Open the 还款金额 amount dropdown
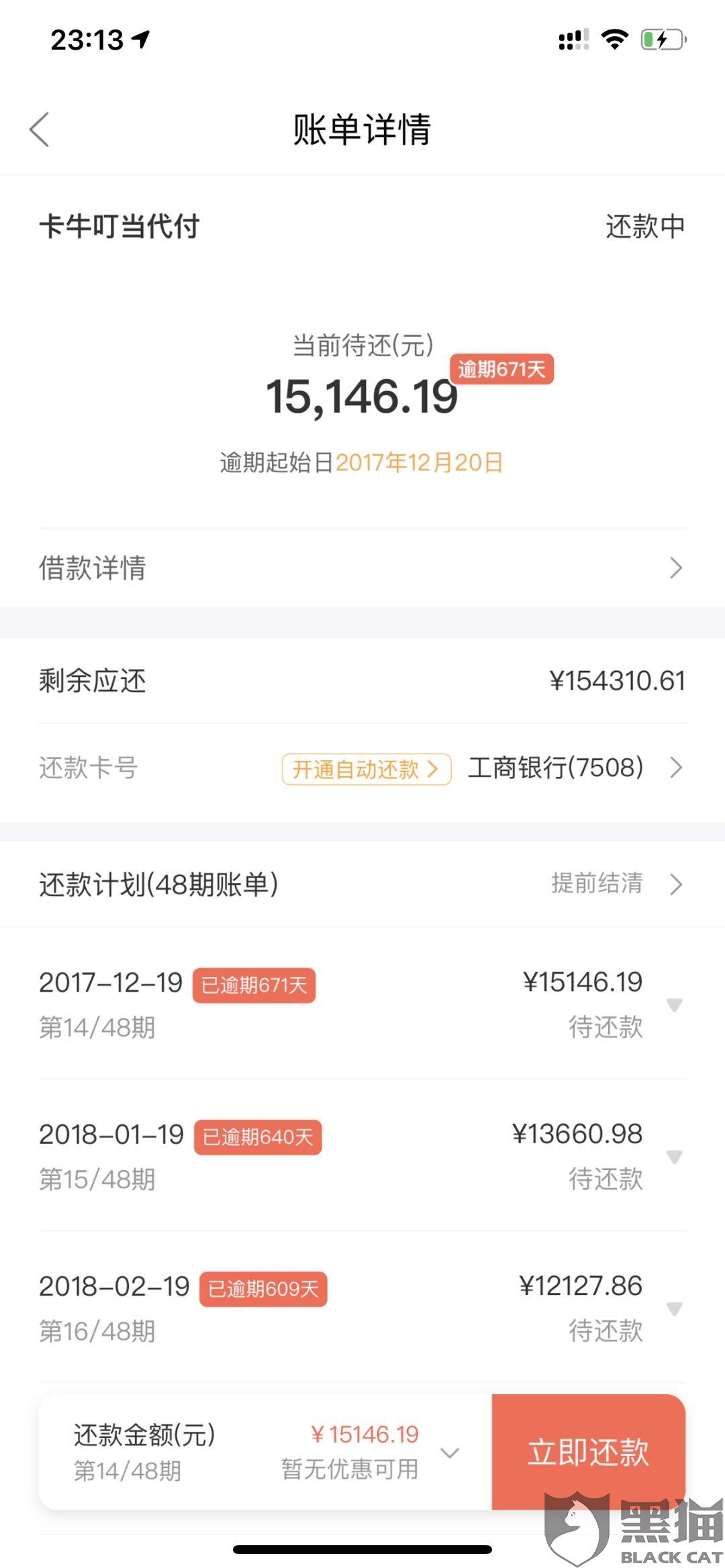This screenshot has width=725, height=1568. coord(449,1453)
